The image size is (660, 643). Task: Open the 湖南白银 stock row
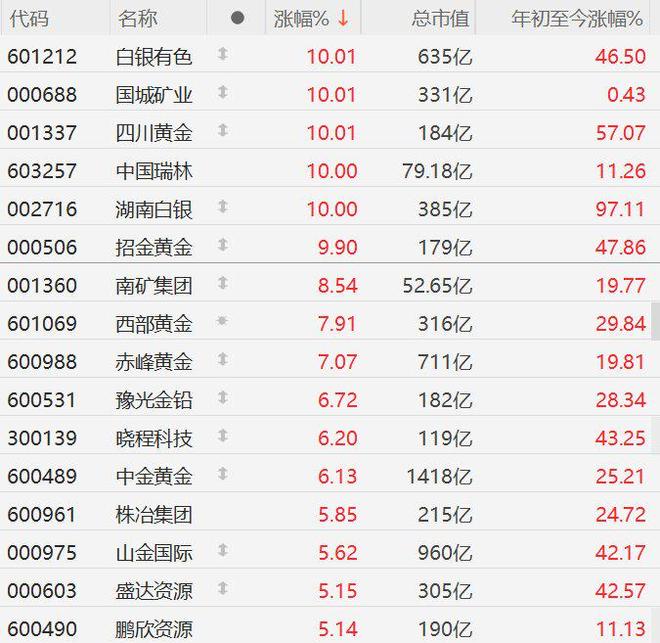pyautogui.click(x=154, y=209)
